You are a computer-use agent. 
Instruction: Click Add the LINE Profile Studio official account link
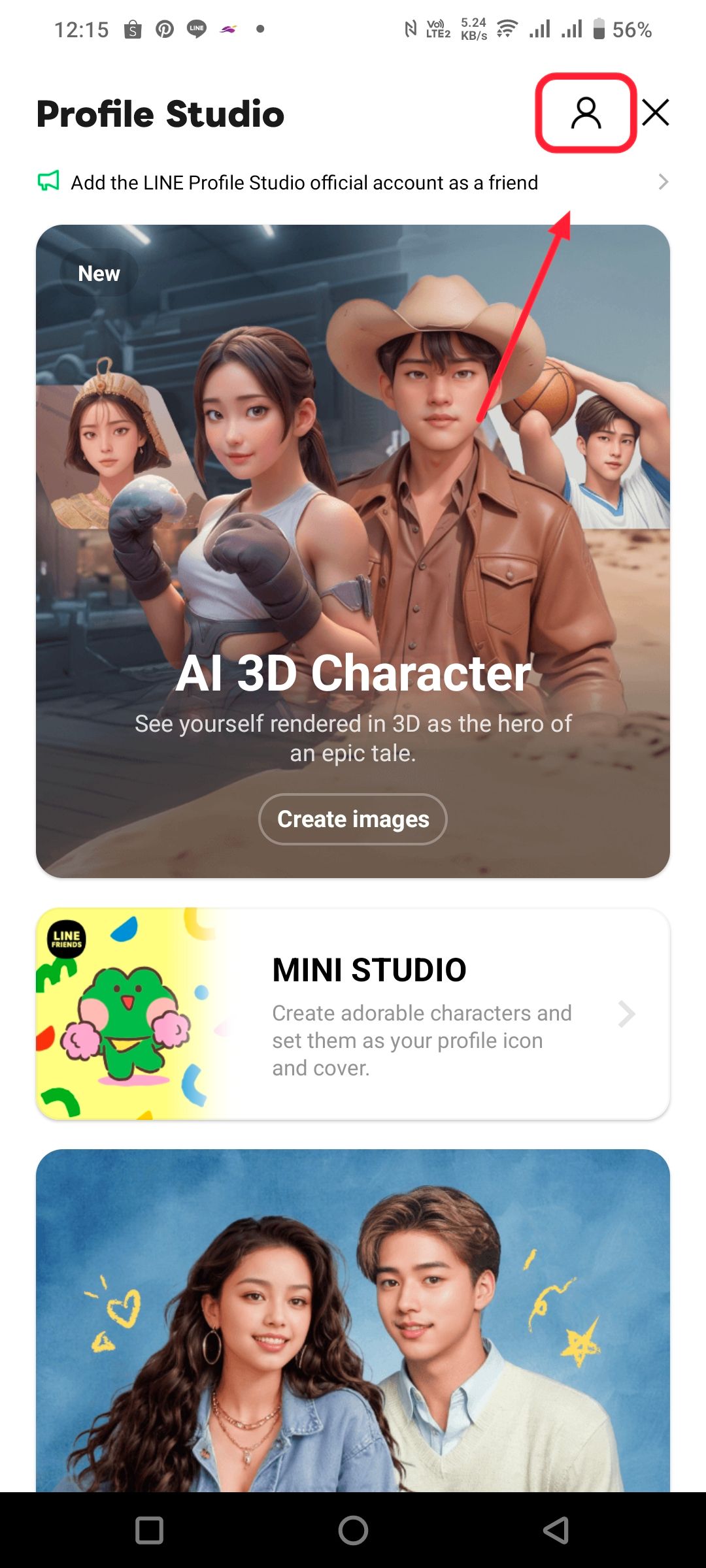303,182
